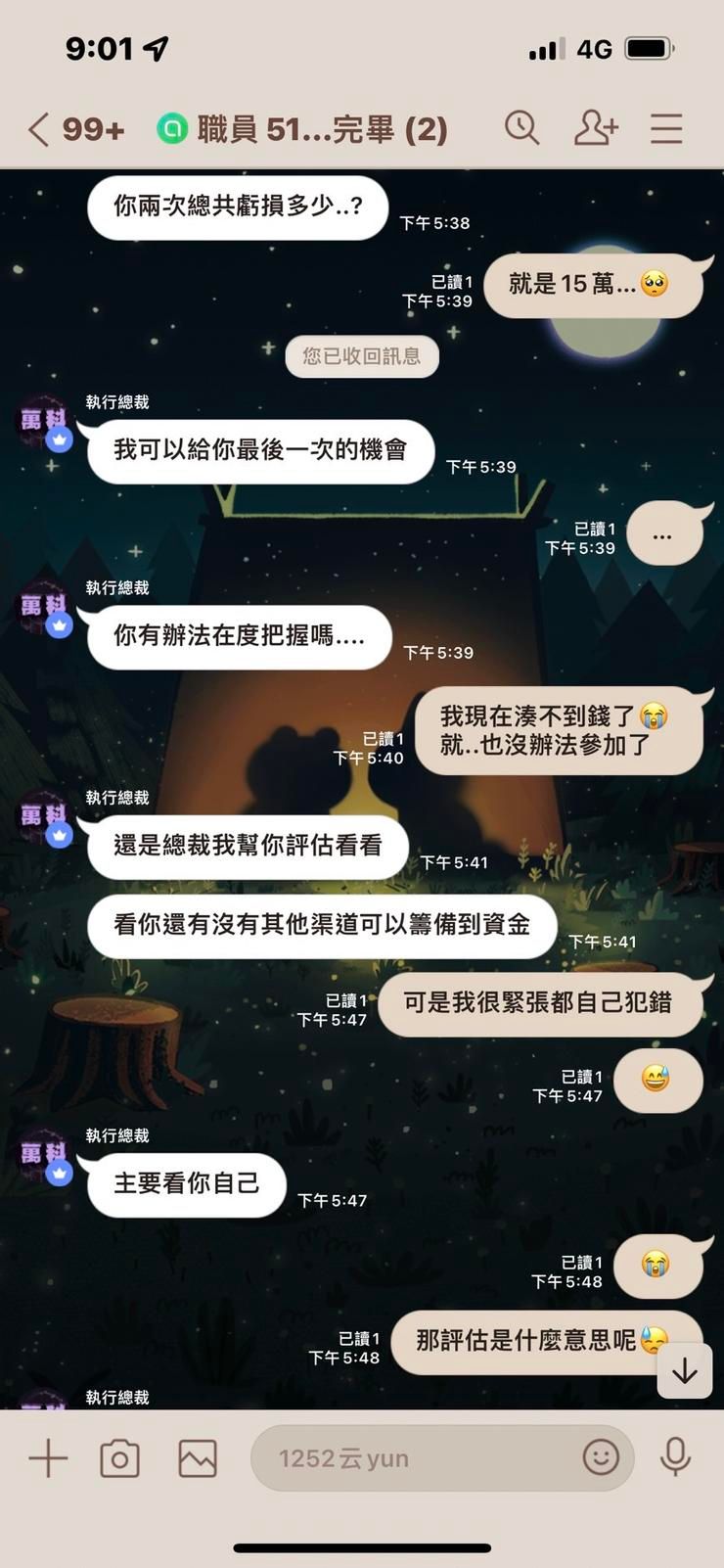Open 執行總裁 avatar beside 主要看你自己
Viewport: 724px width, 1568px height.
click(45, 1157)
